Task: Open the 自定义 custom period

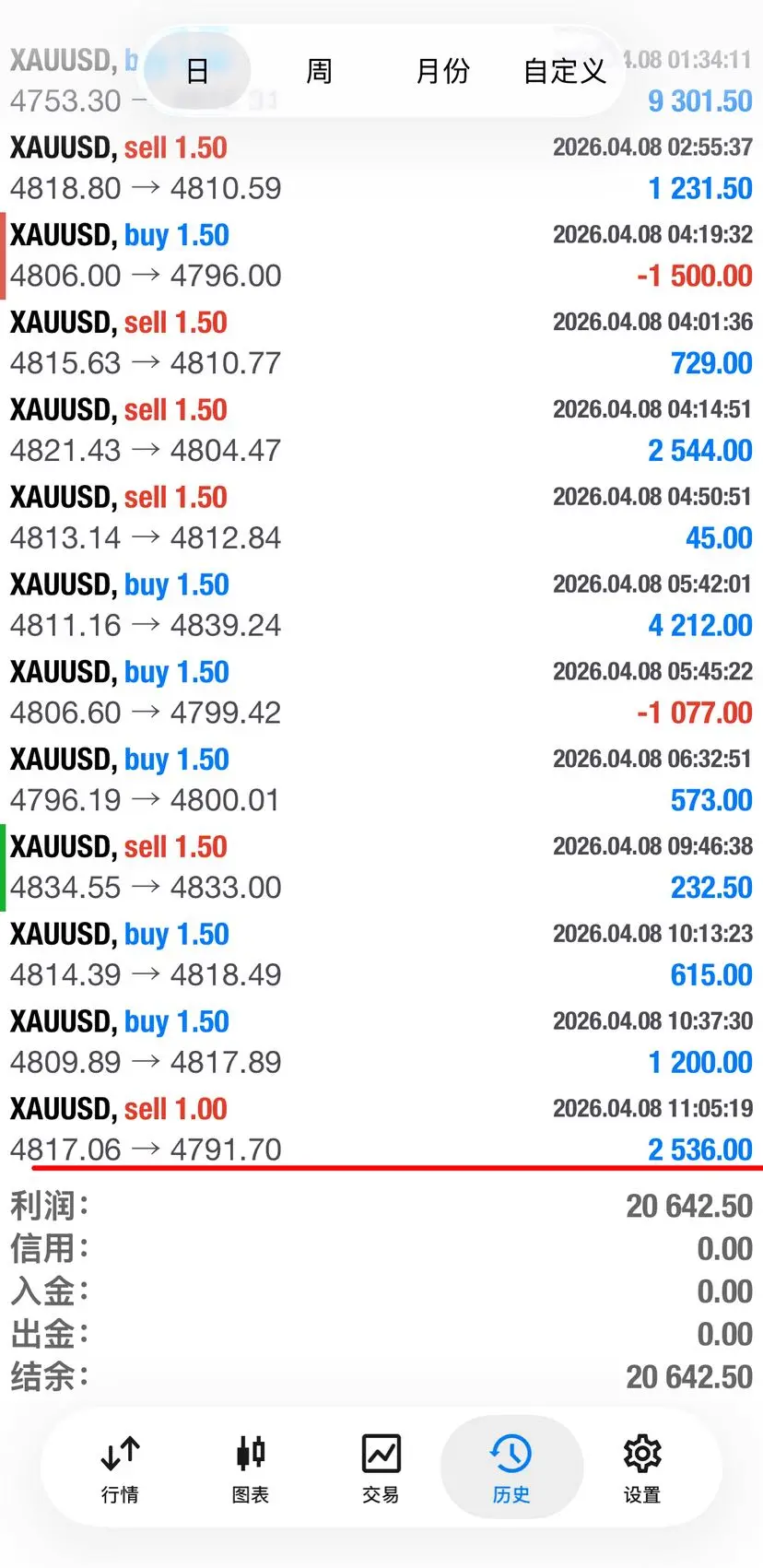Action: click(x=564, y=71)
